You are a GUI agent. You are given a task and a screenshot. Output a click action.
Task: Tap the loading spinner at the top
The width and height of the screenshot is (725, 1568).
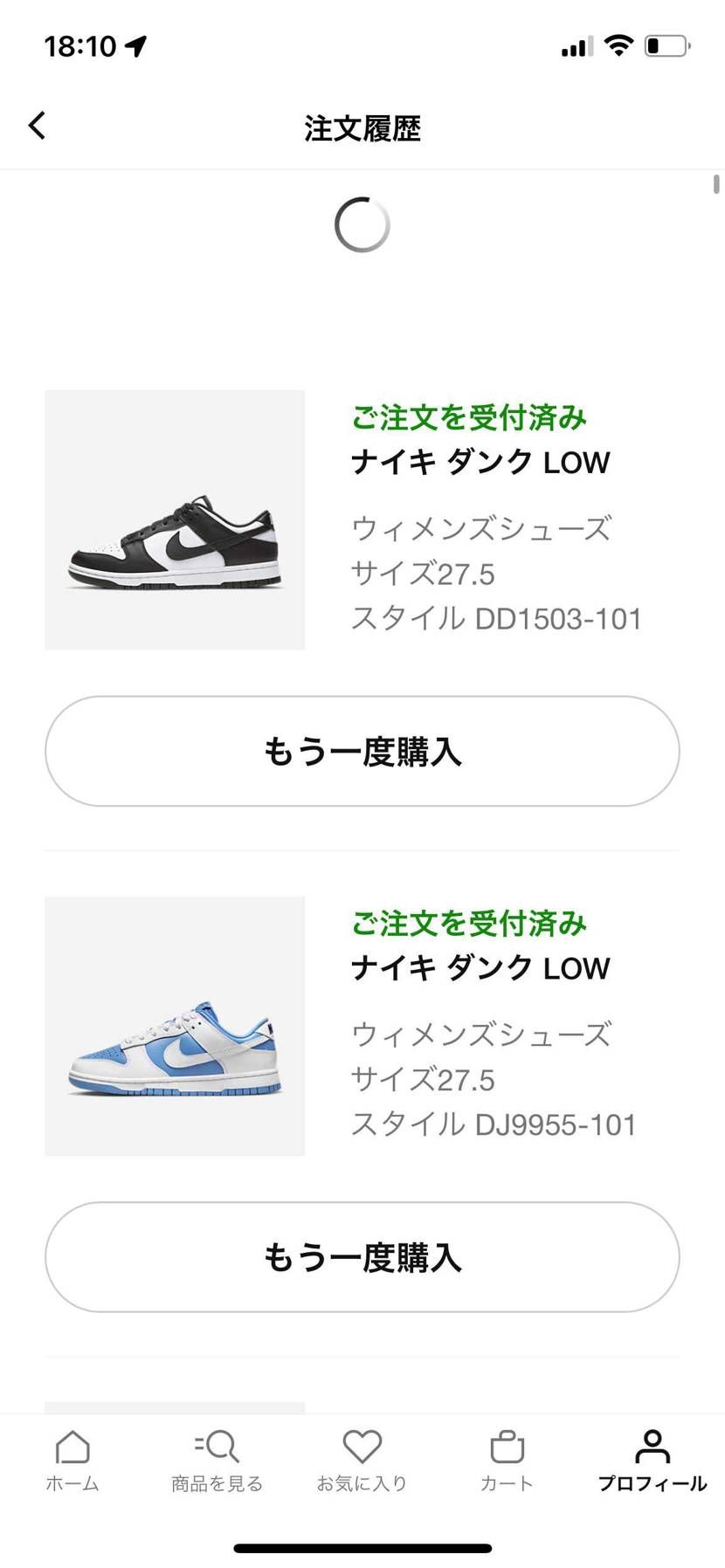(362, 224)
